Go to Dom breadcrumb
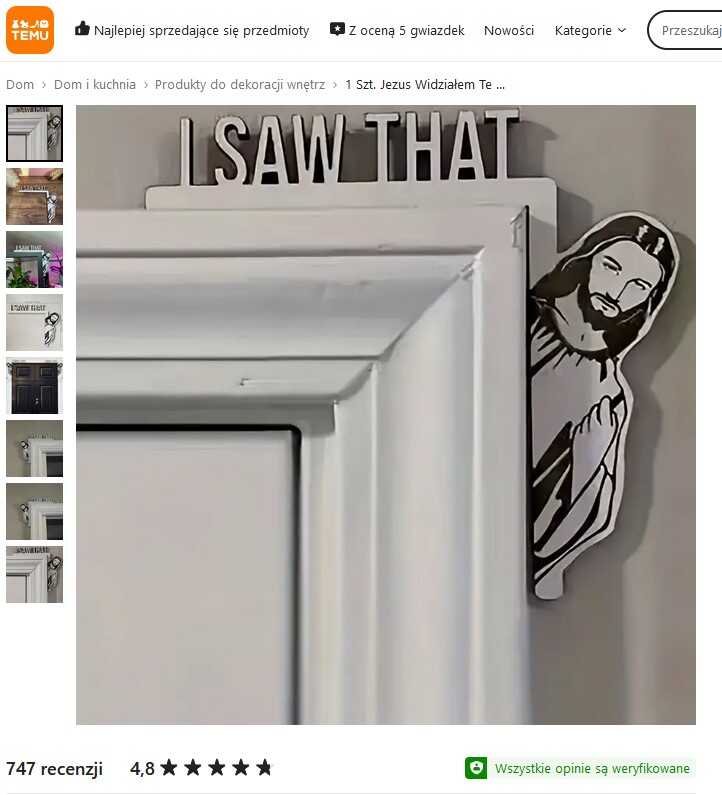The height and width of the screenshot is (795, 722). 20,85
